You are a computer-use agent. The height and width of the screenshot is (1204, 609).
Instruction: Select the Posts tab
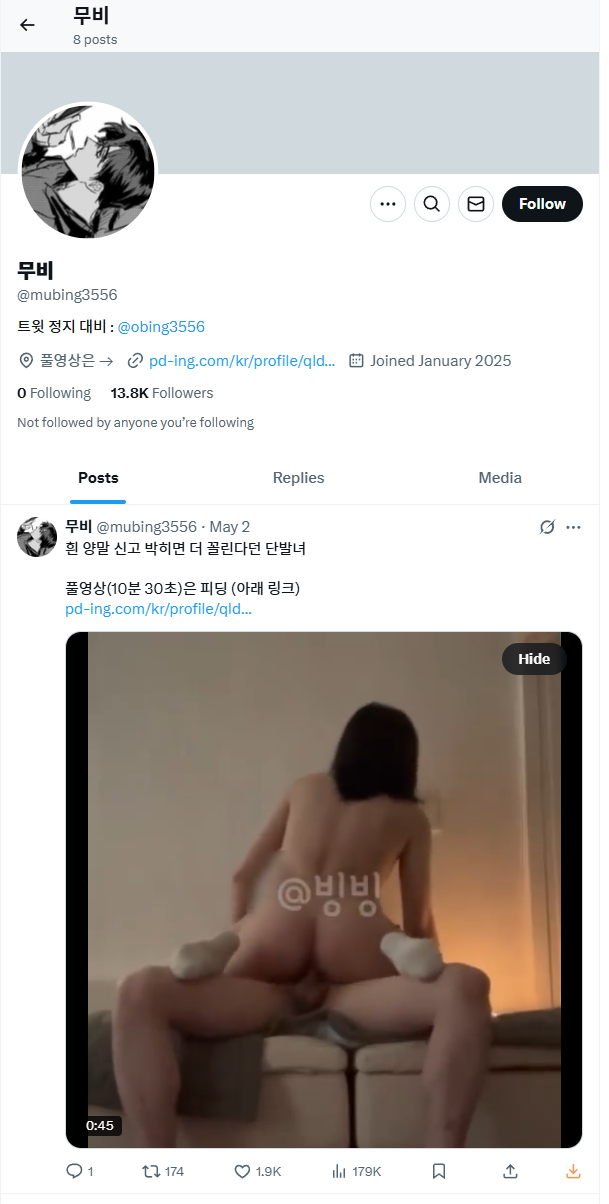click(98, 478)
